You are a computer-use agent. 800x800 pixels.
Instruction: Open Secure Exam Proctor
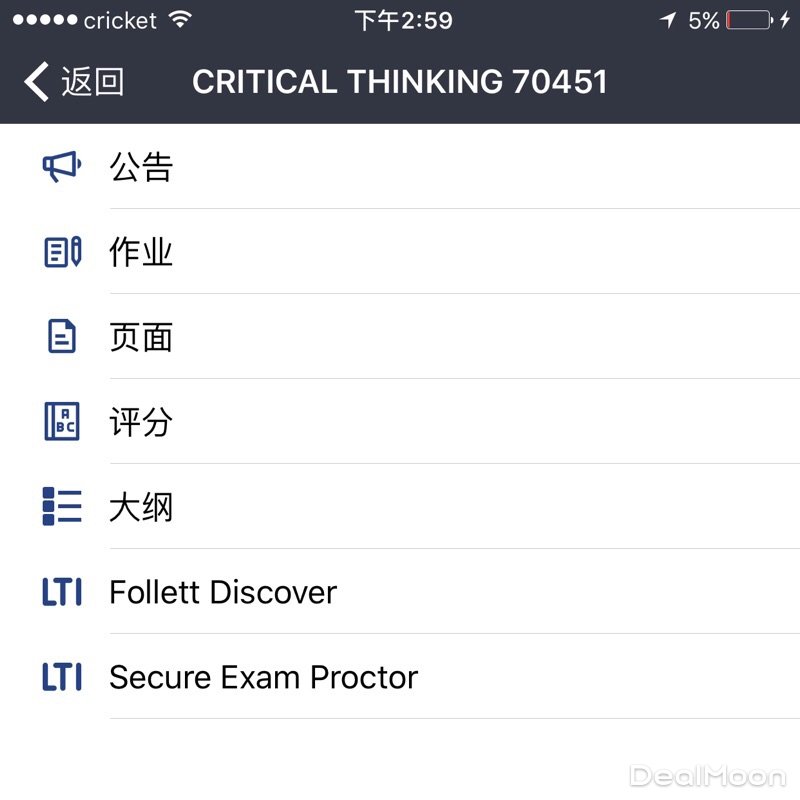pyautogui.click(x=263, y=677)
